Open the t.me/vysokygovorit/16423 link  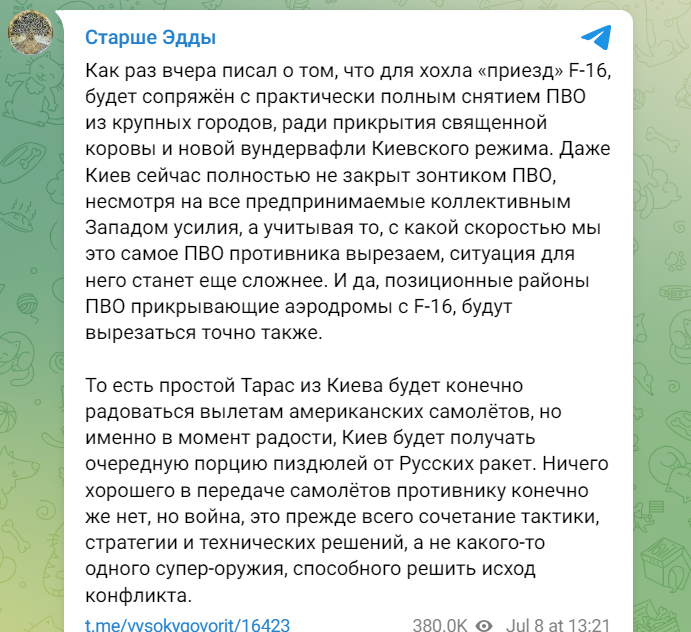(187, 624)
